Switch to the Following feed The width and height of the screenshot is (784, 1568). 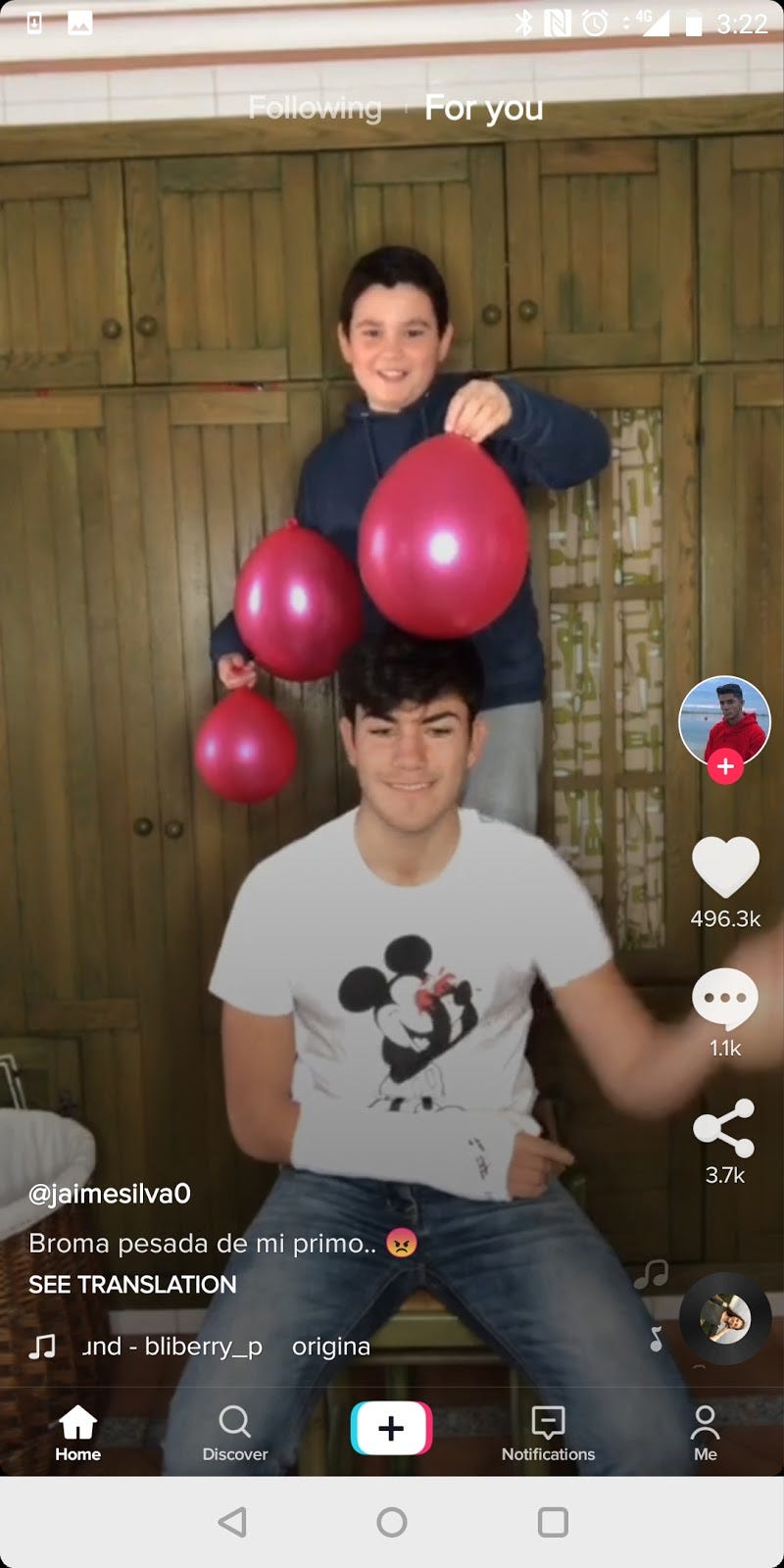click(x=315, y=108)
